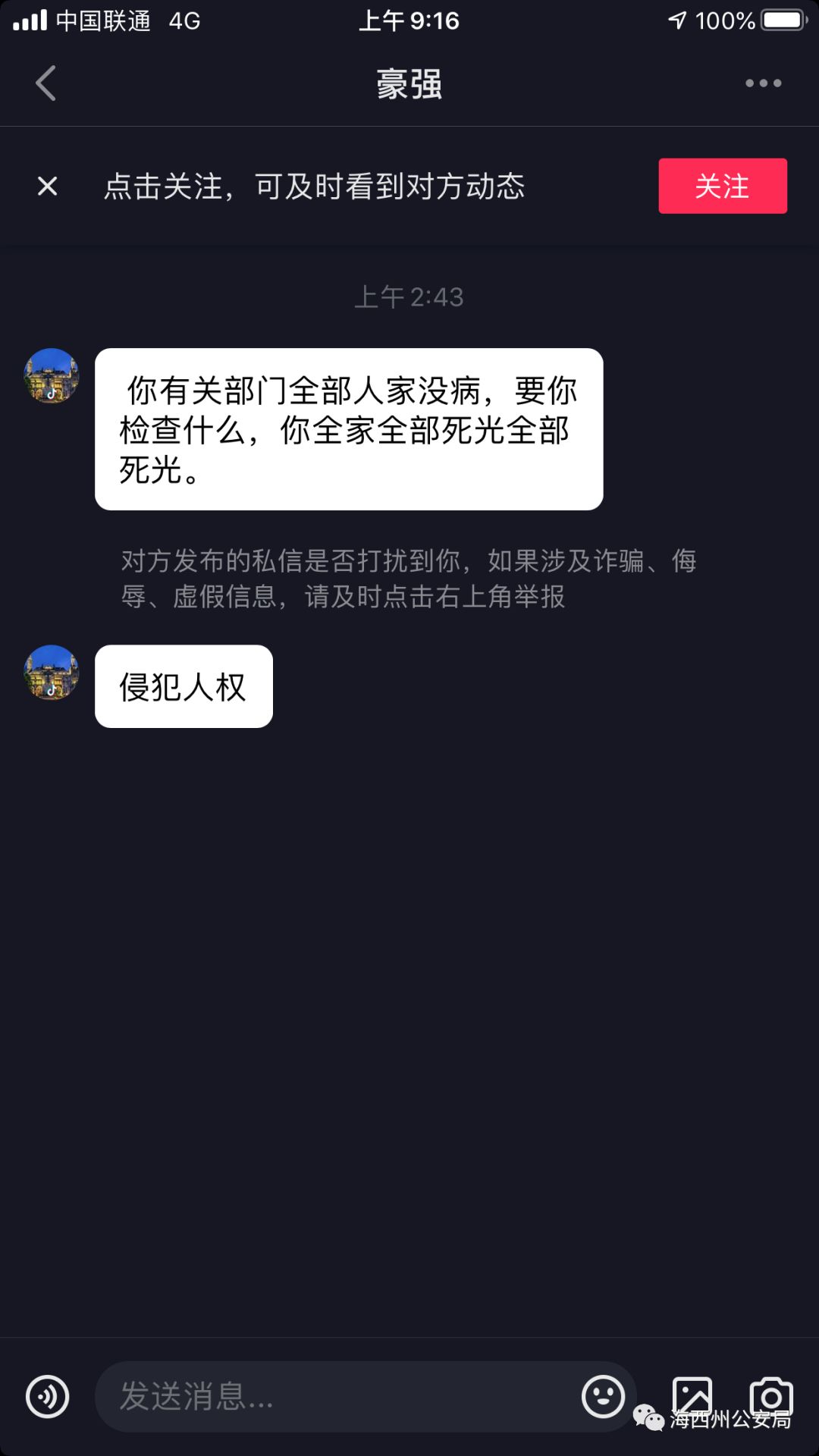
Task: Dismiss the follow suggestion banner
Action: click(47, 186)
